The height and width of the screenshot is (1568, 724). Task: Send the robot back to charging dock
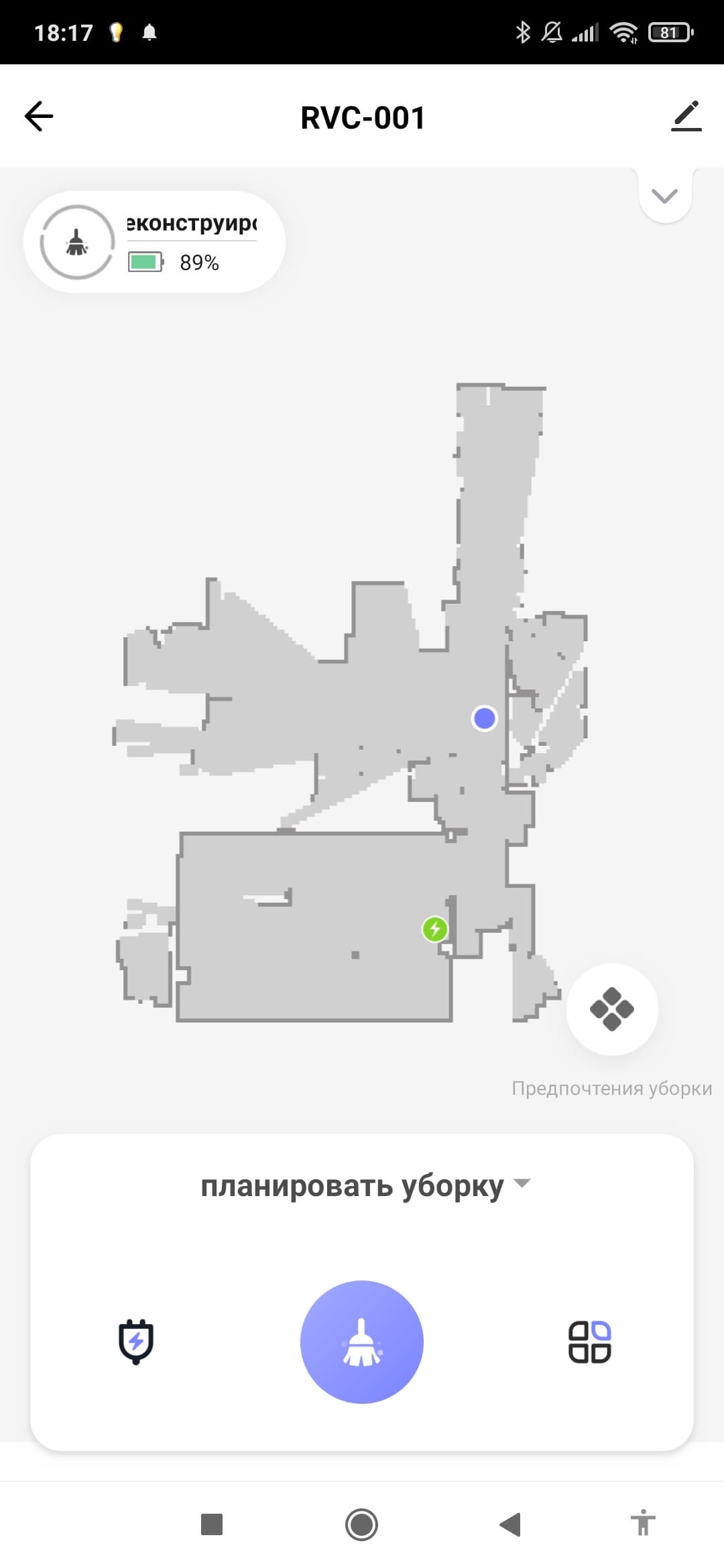tap(136, 1342)
